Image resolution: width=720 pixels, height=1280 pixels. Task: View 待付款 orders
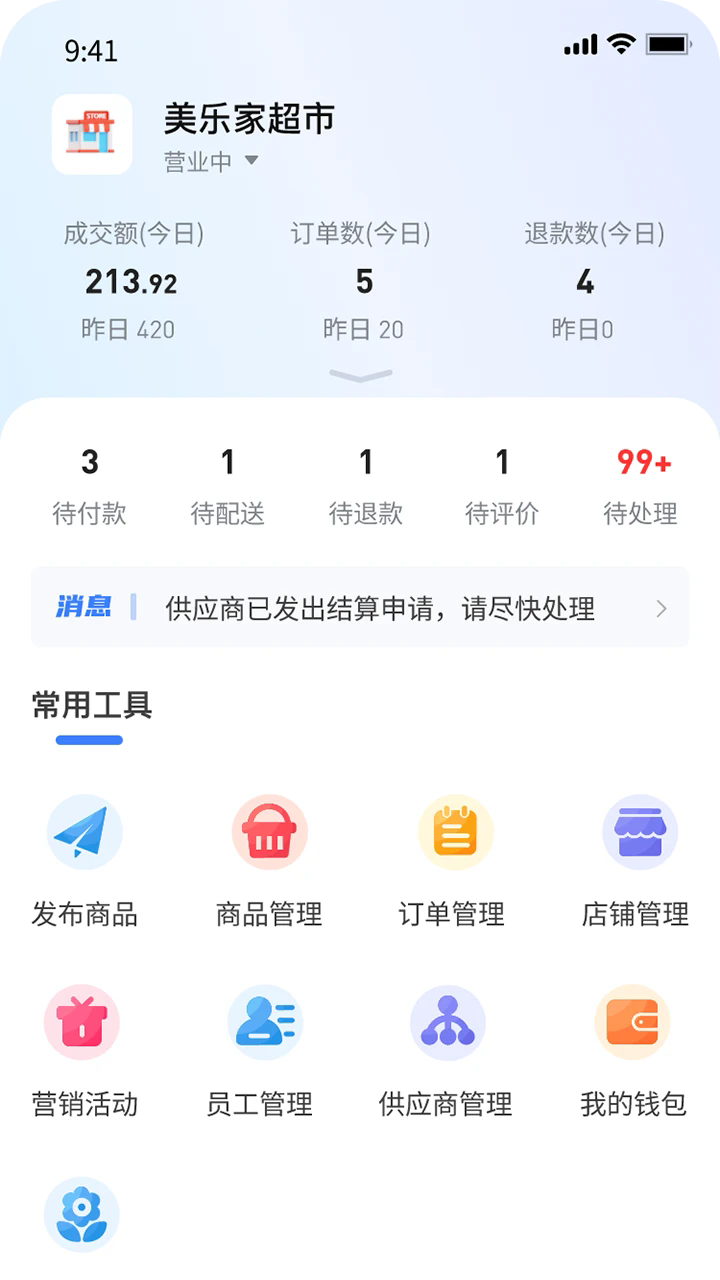(x=90, y=486)
